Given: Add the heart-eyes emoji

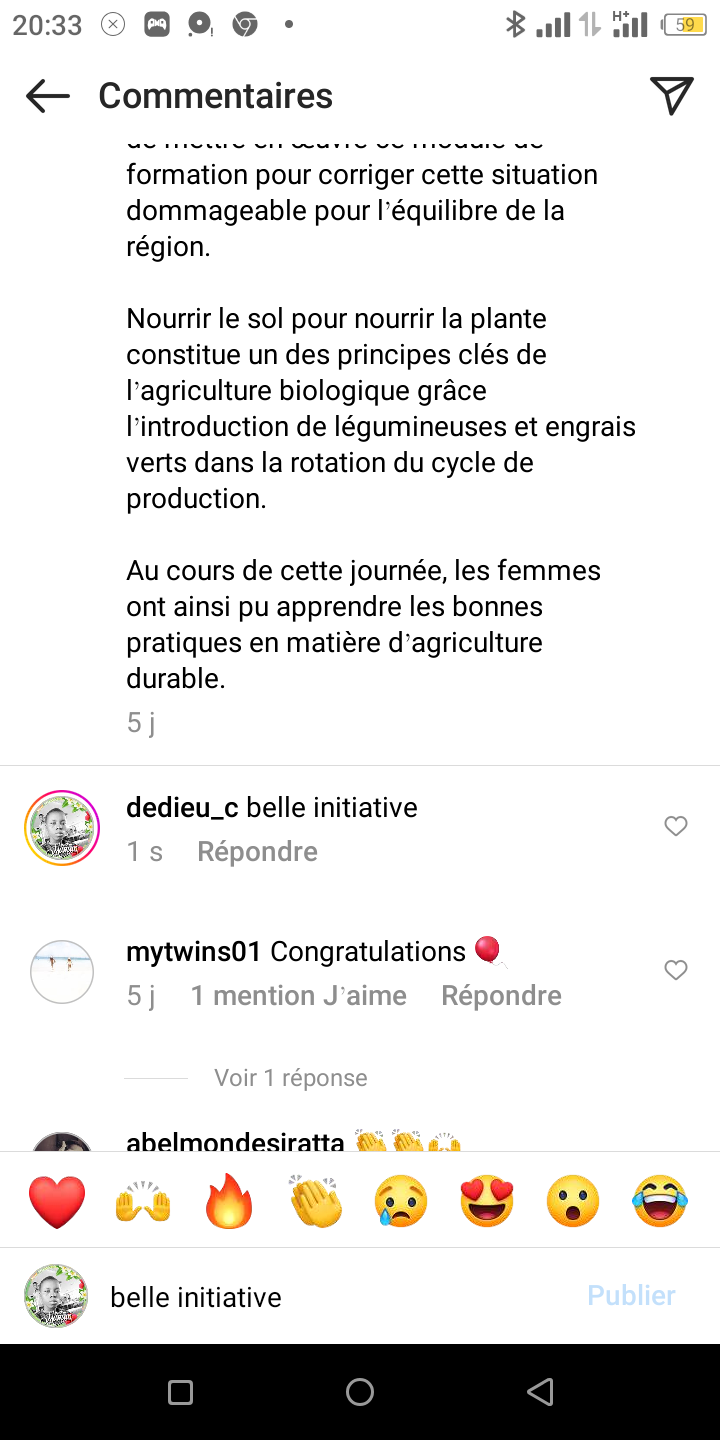Looking at the screenshot, I should pos(487,1201).
